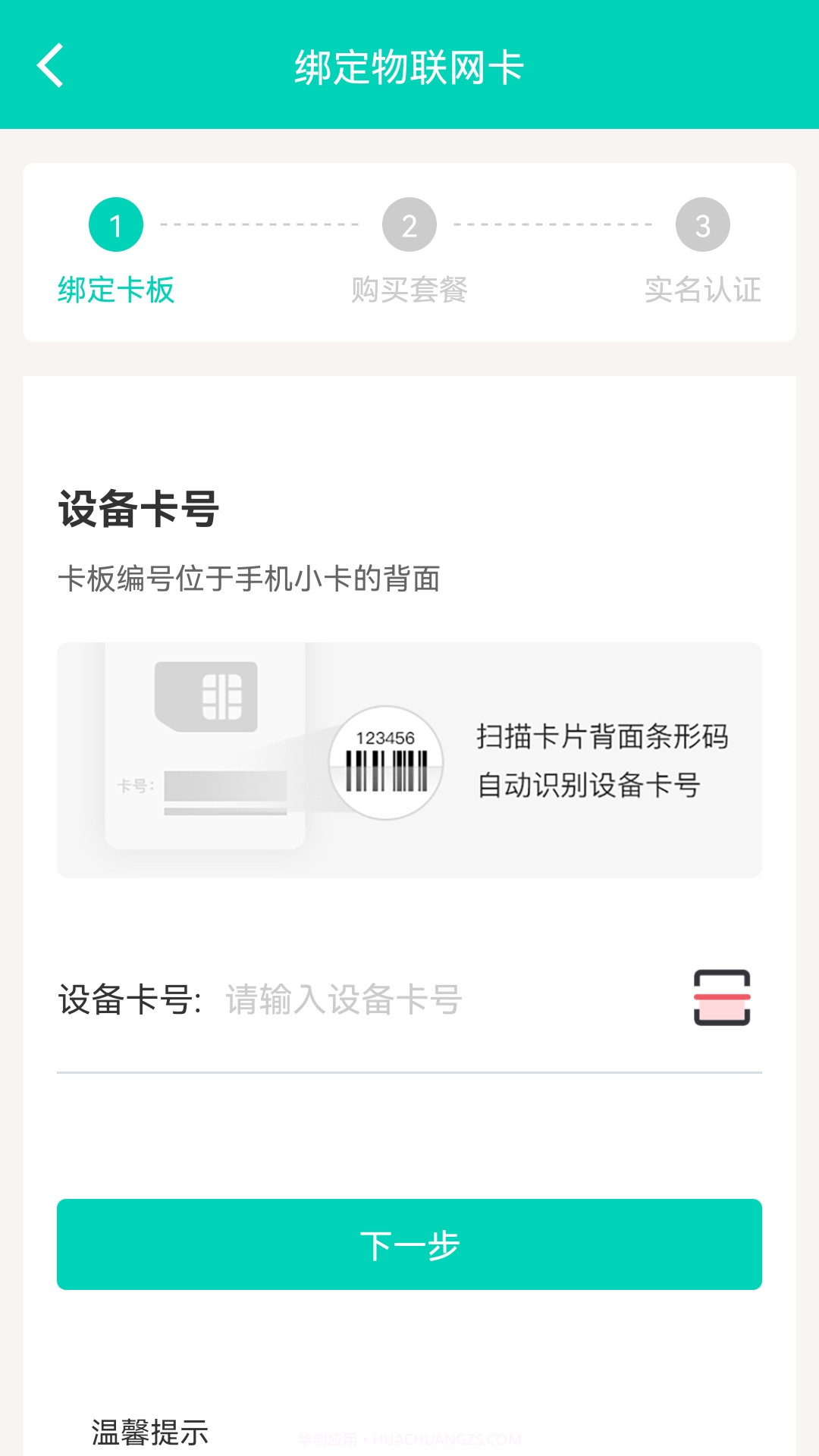Open the step progress indicator
819x1456 pixels.
point(409,250)
